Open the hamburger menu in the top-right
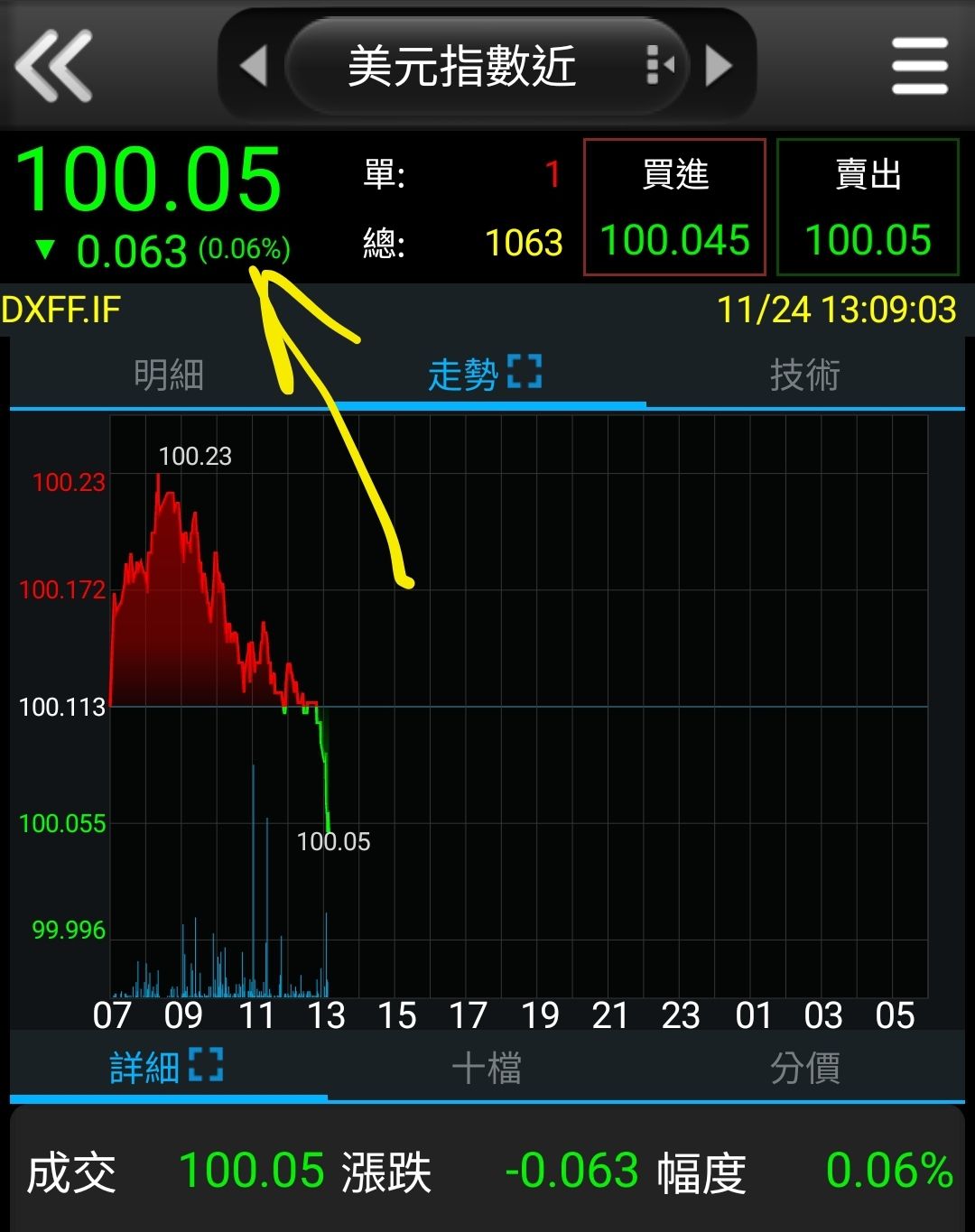This screenshot has width=975, height=1232. 919,65
